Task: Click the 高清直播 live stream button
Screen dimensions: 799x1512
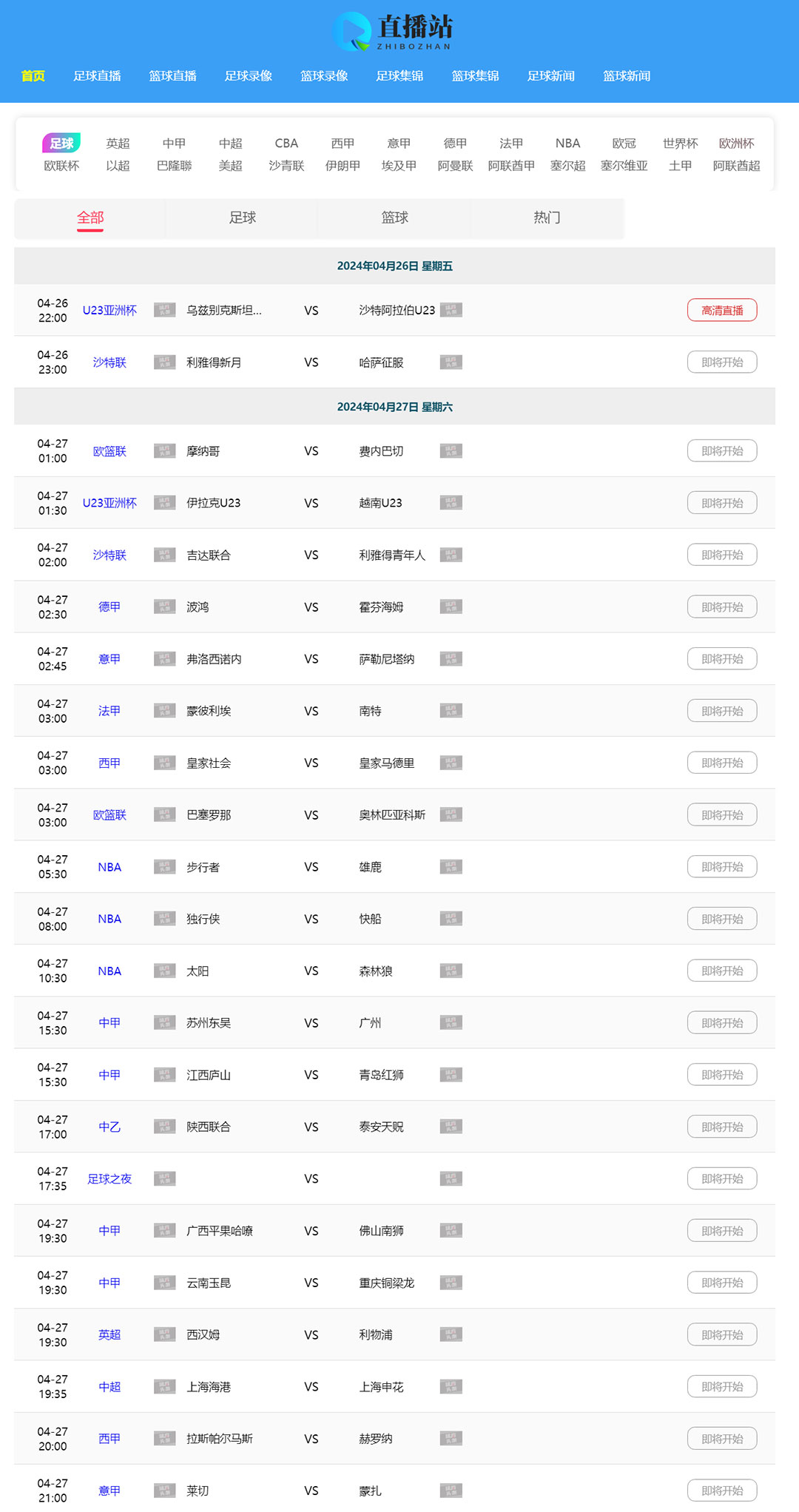Action: point(722,310)
